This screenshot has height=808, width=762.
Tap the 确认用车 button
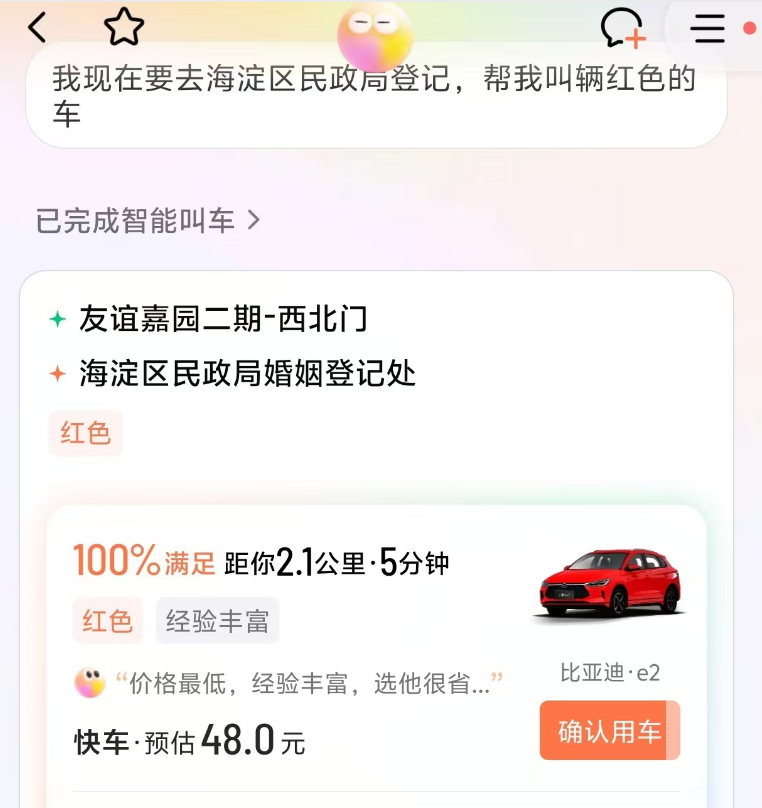click(609, 731)
